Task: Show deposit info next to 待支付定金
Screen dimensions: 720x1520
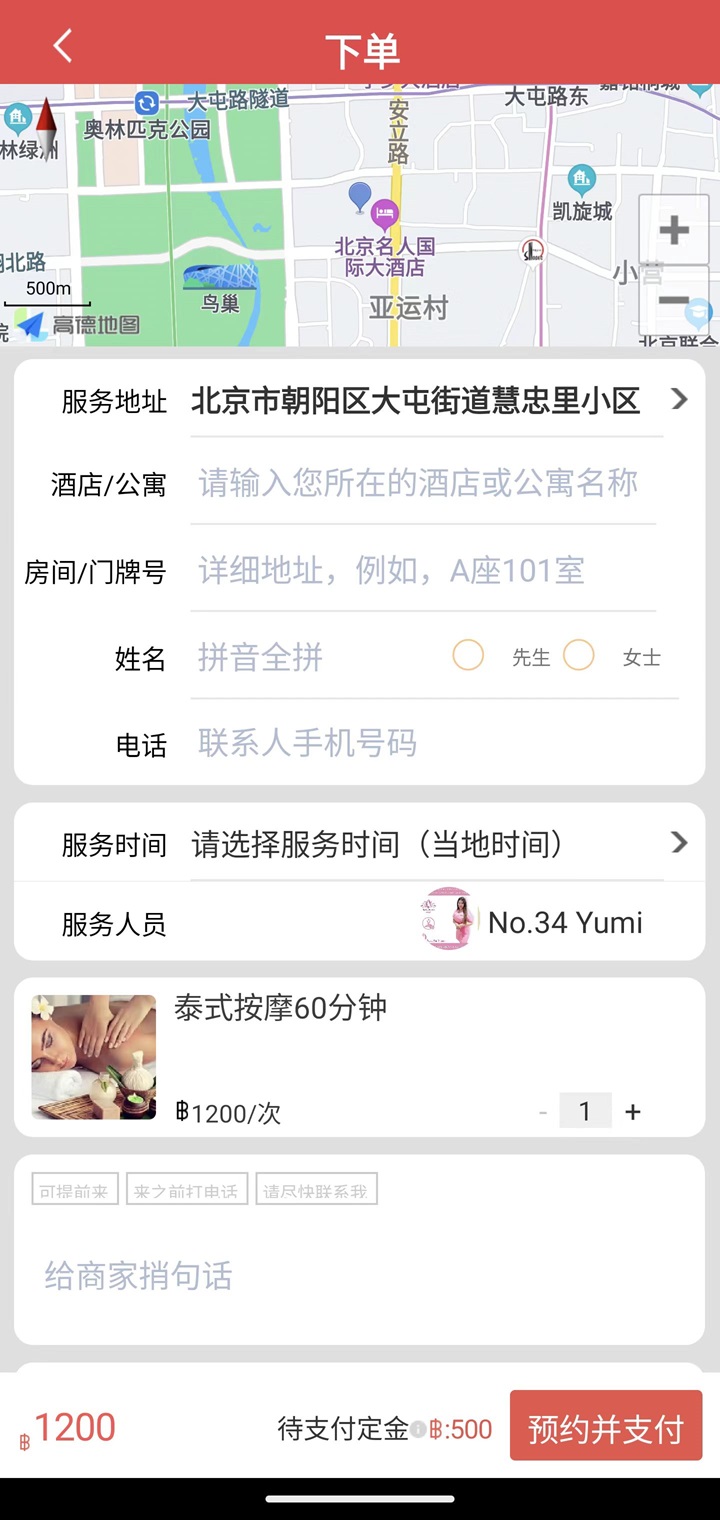Action: [x=418, y=1429]
